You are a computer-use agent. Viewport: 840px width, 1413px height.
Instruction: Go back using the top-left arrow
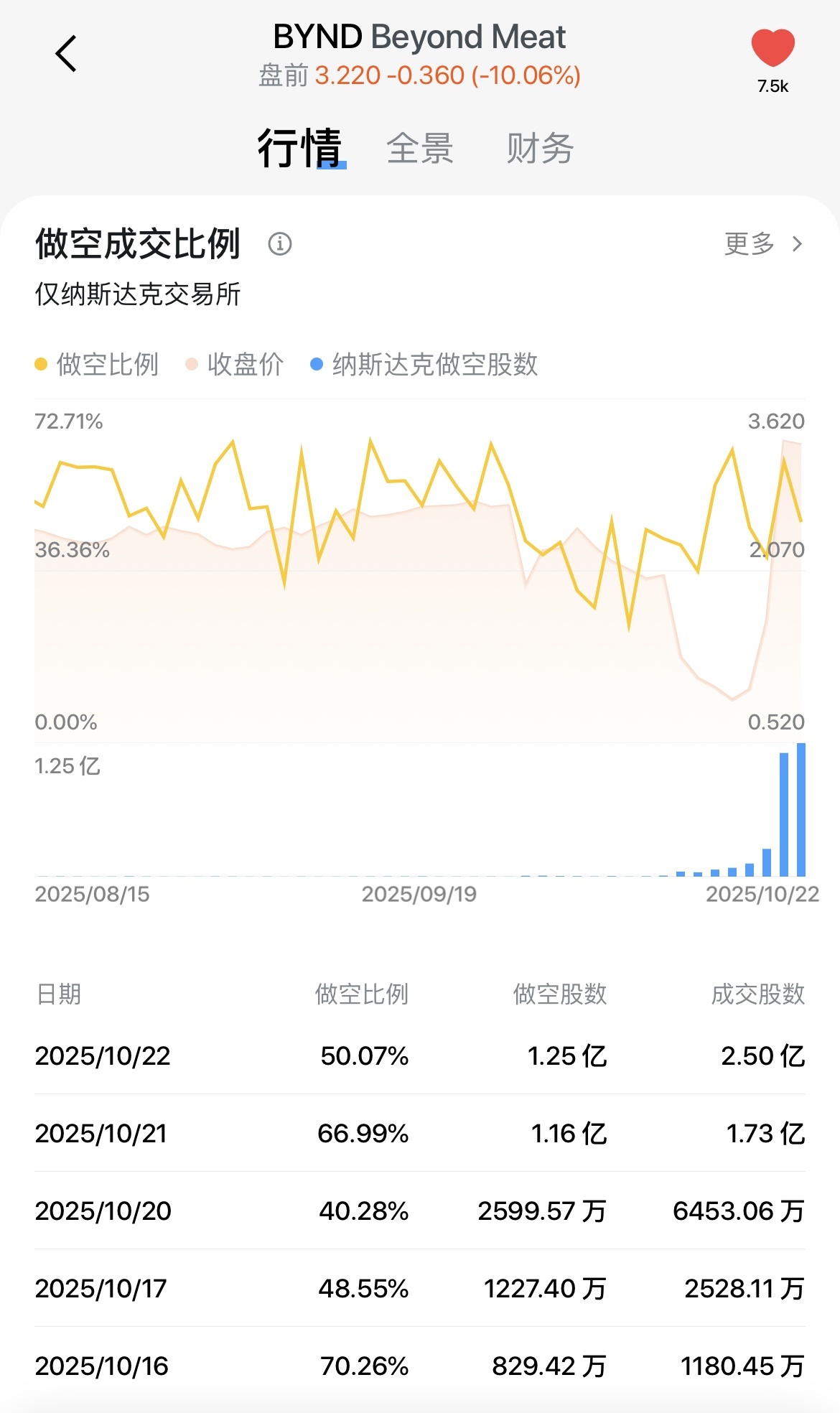point(66,53)
